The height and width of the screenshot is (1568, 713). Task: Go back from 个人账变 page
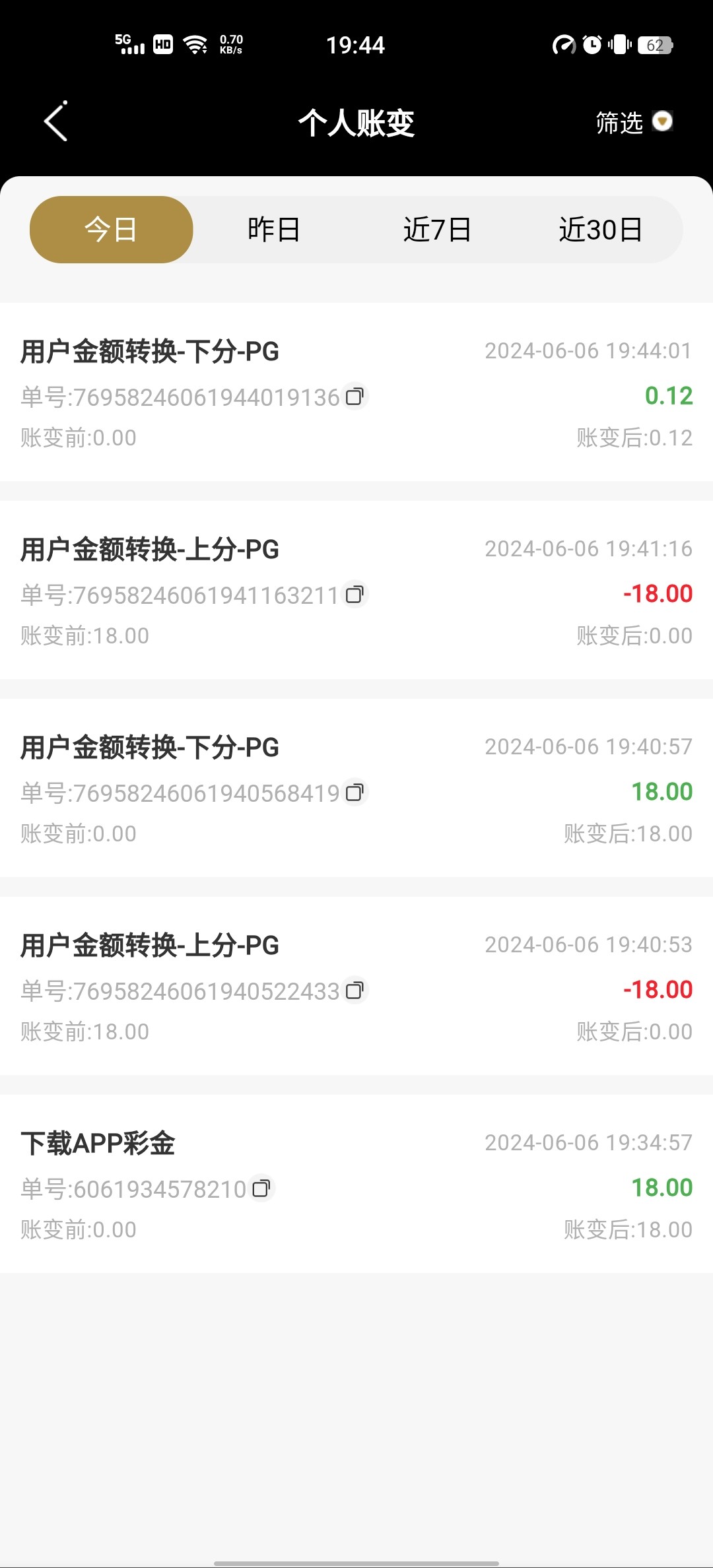coord(56,121)
